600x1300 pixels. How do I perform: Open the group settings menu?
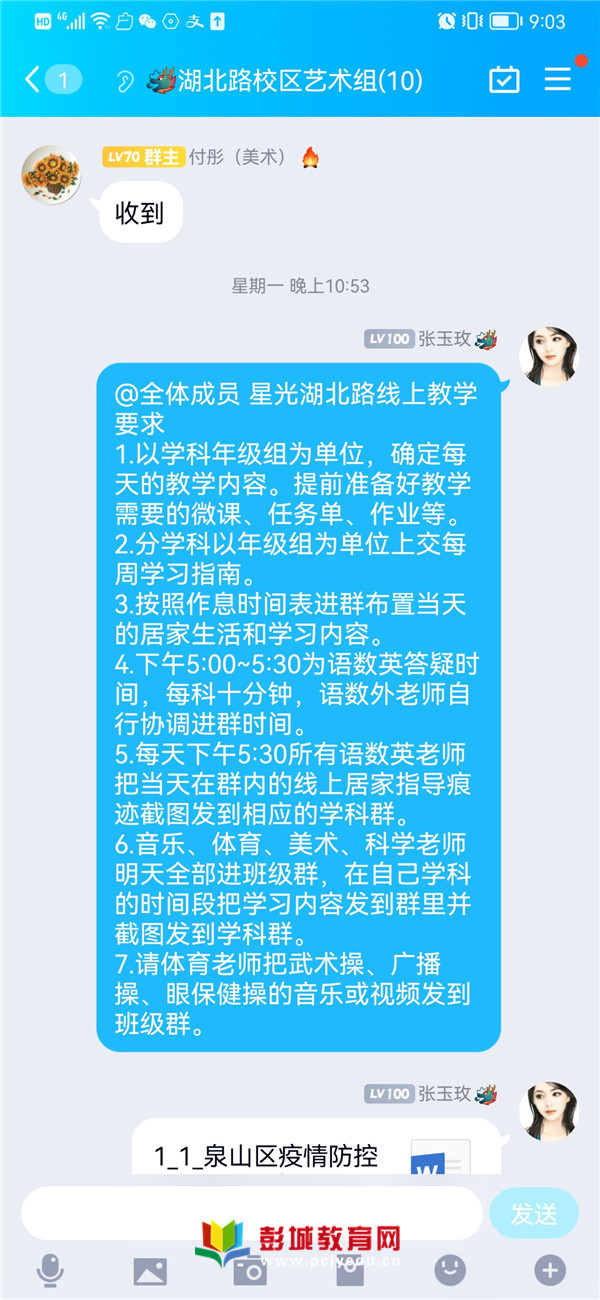[558, 79]
